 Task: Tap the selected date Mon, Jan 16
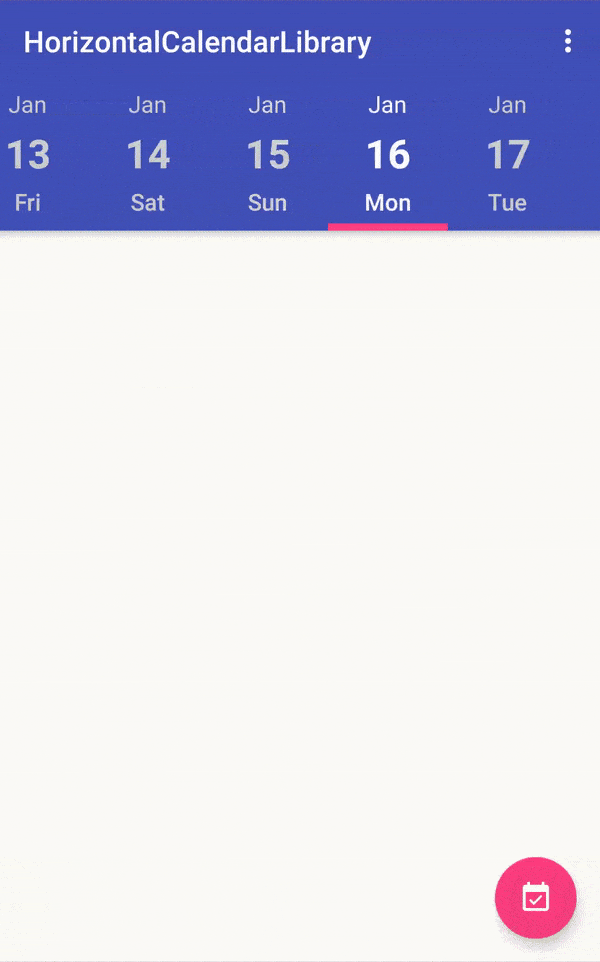388,155
